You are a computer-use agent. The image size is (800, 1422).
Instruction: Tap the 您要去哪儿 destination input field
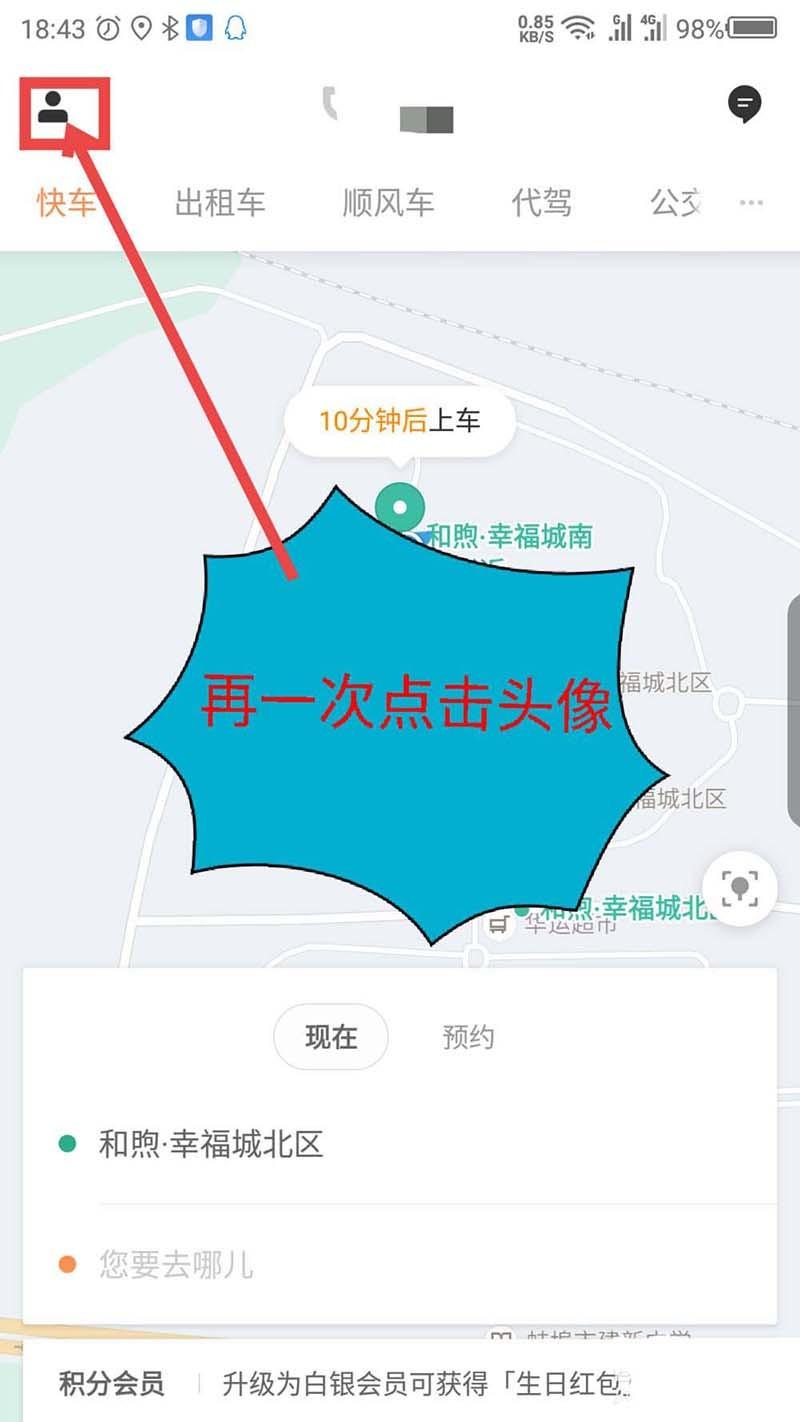click(176, 1265)
